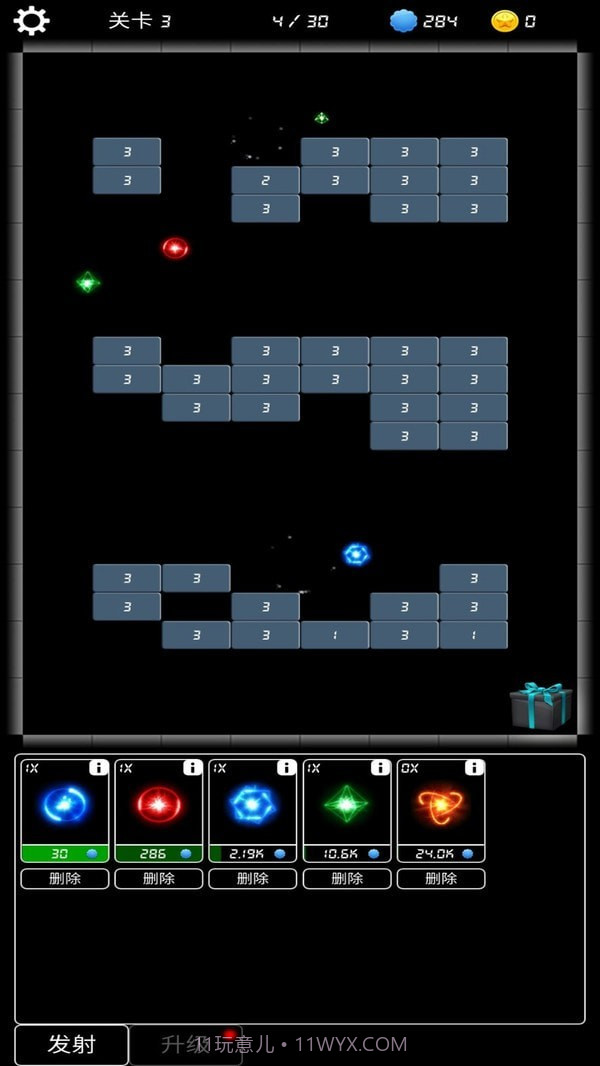Tap 删除 under the 30-cost ball card

coord(65,878)
